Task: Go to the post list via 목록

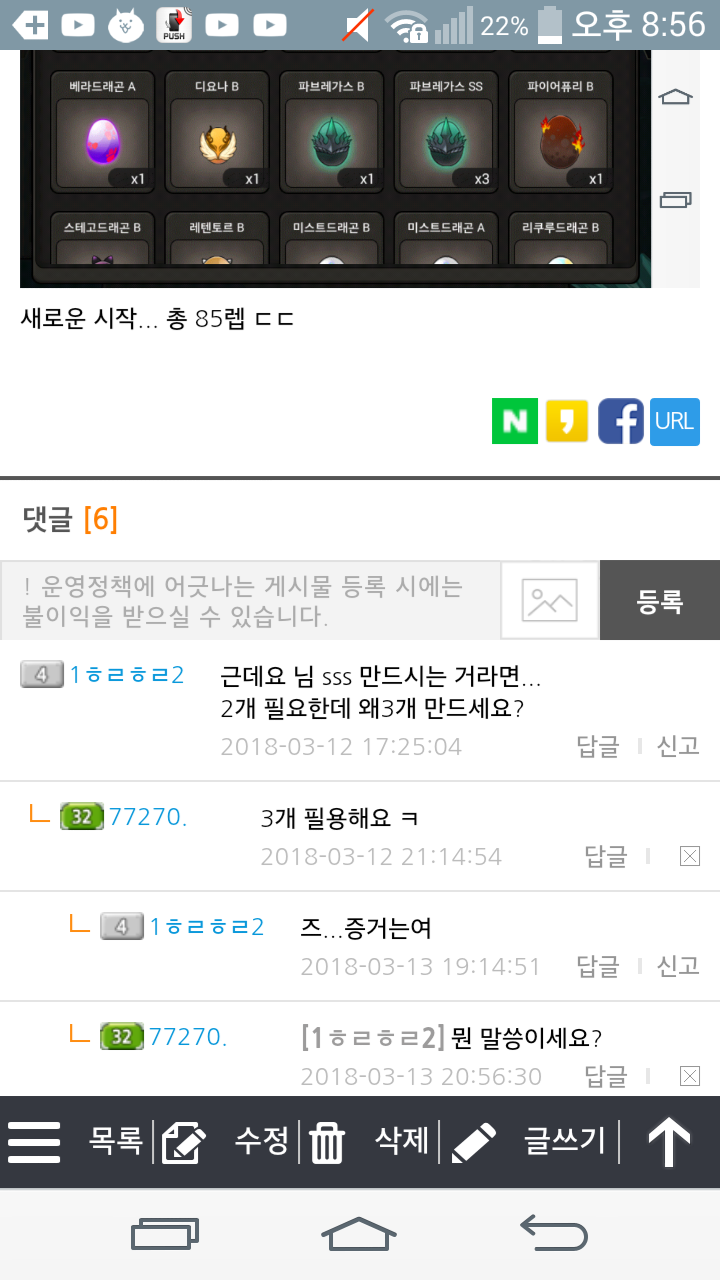Action: [x=116, y=1141]
